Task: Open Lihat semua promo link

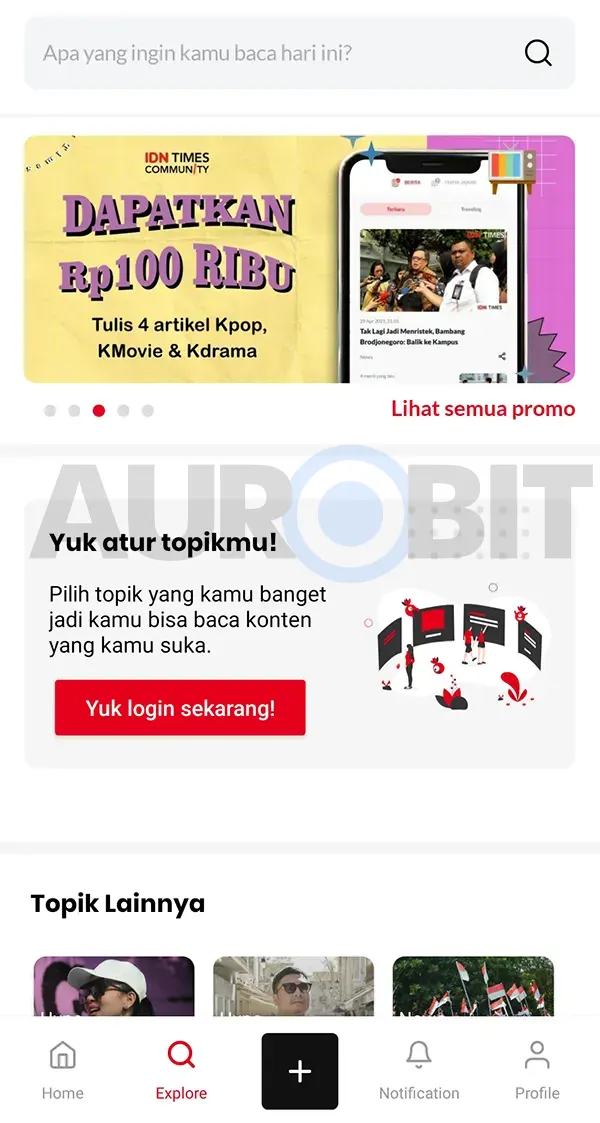Action: click(x=482, y=409)
